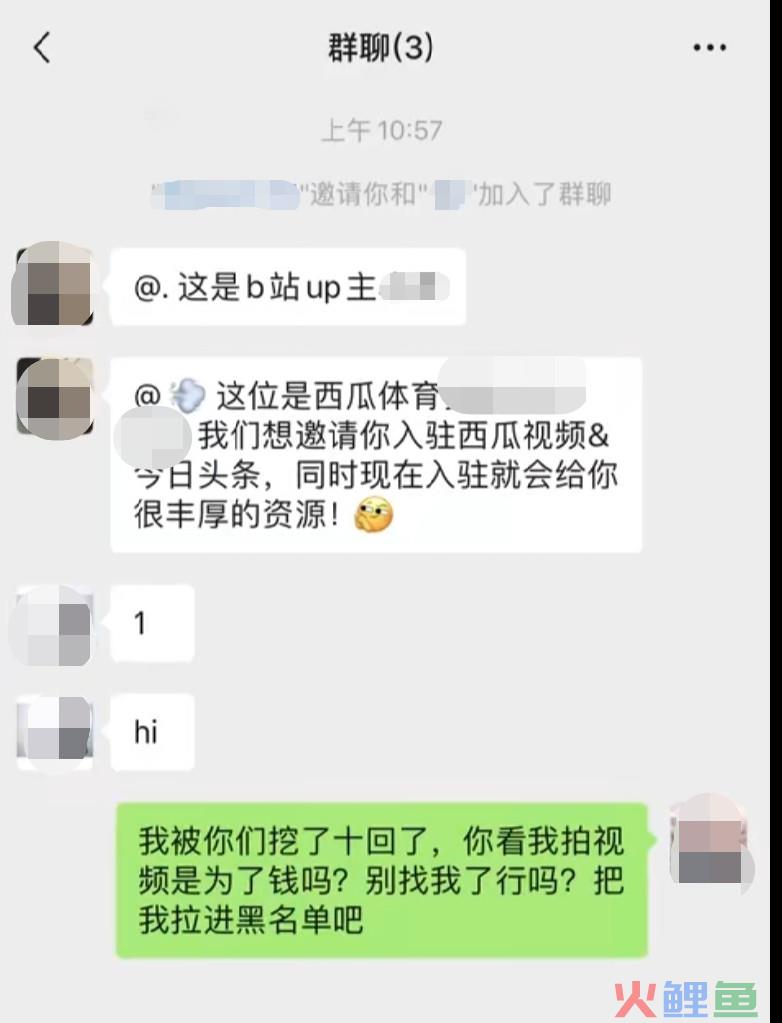Open avatar of sender of b站up主 message

(x=55, y=286)
